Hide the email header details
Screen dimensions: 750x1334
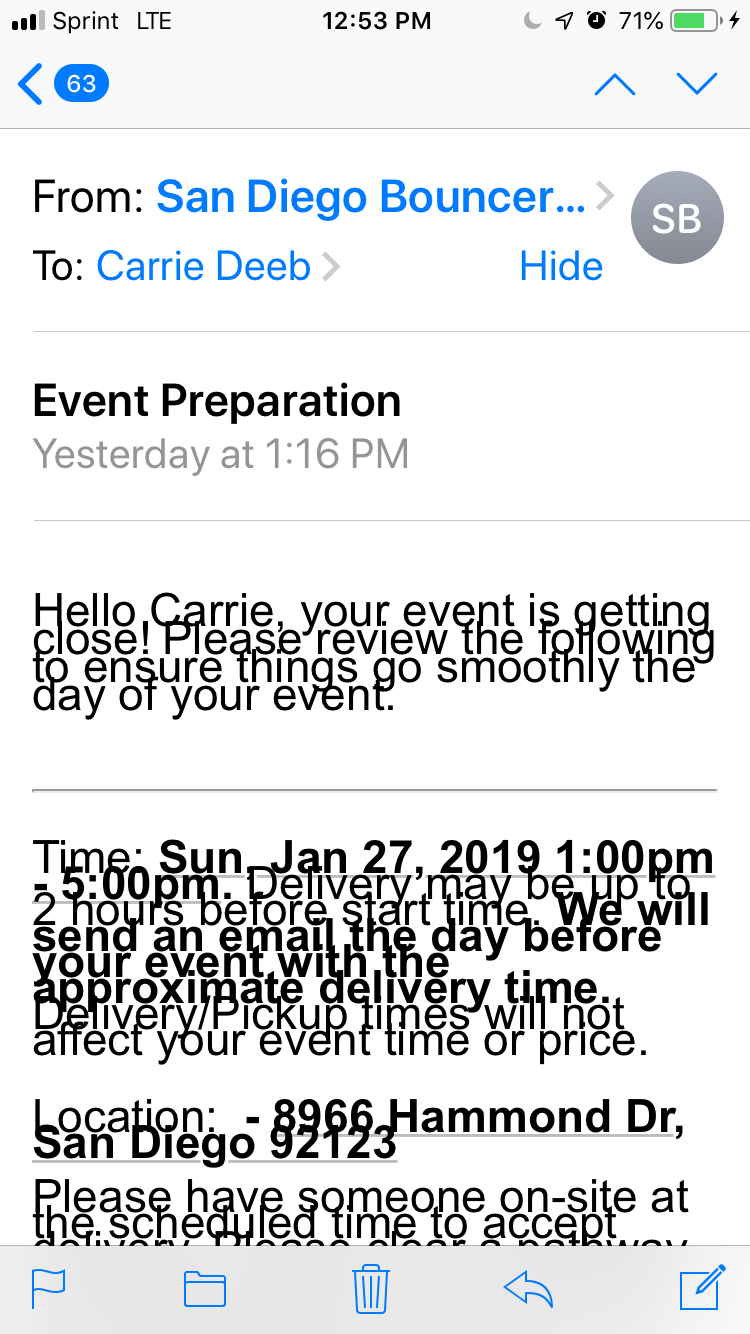pos(561,266)
